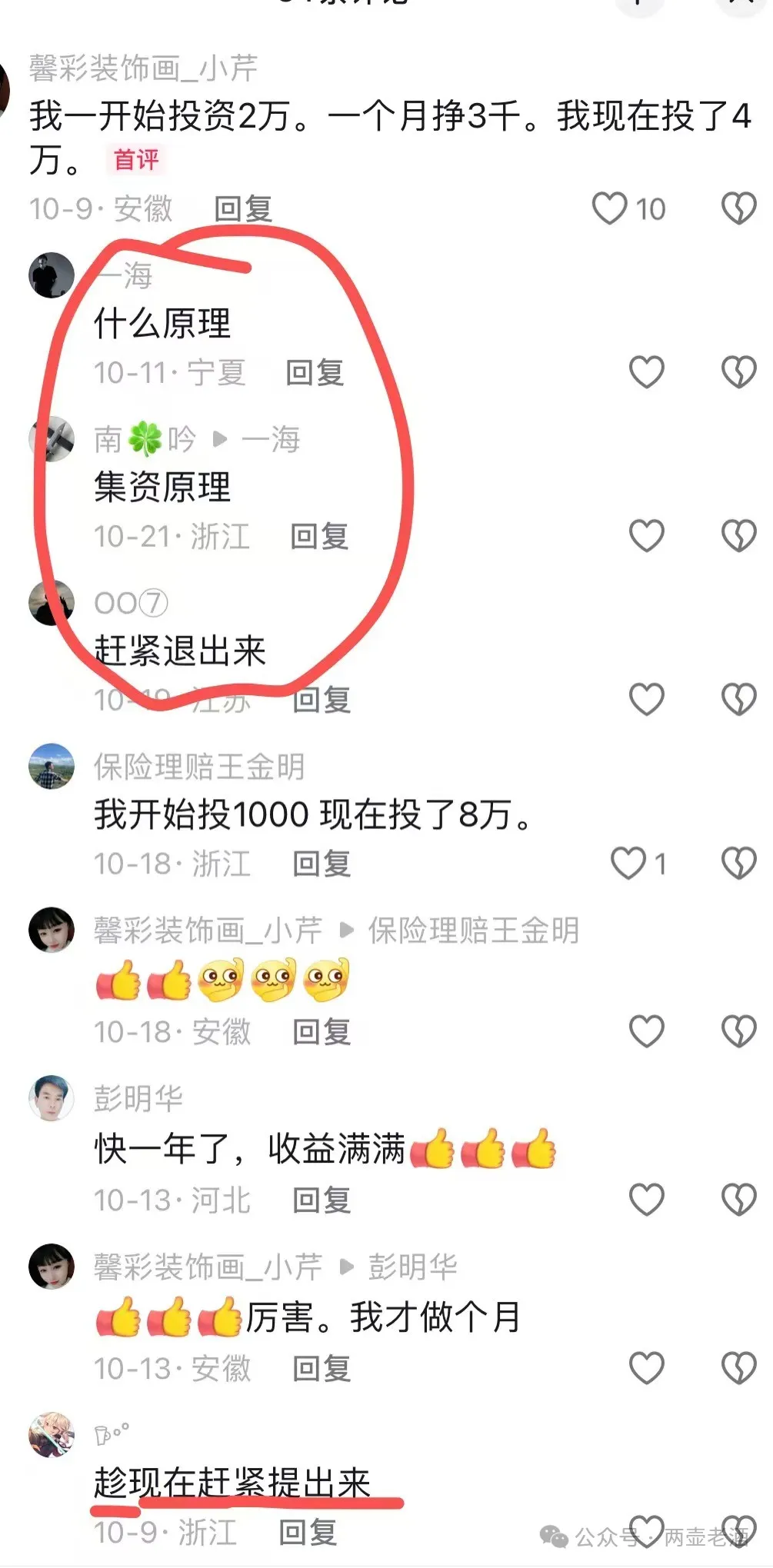Reply to the 厉害。我才做个月 comment
773x1568 pixels.
coord(322,1369)
